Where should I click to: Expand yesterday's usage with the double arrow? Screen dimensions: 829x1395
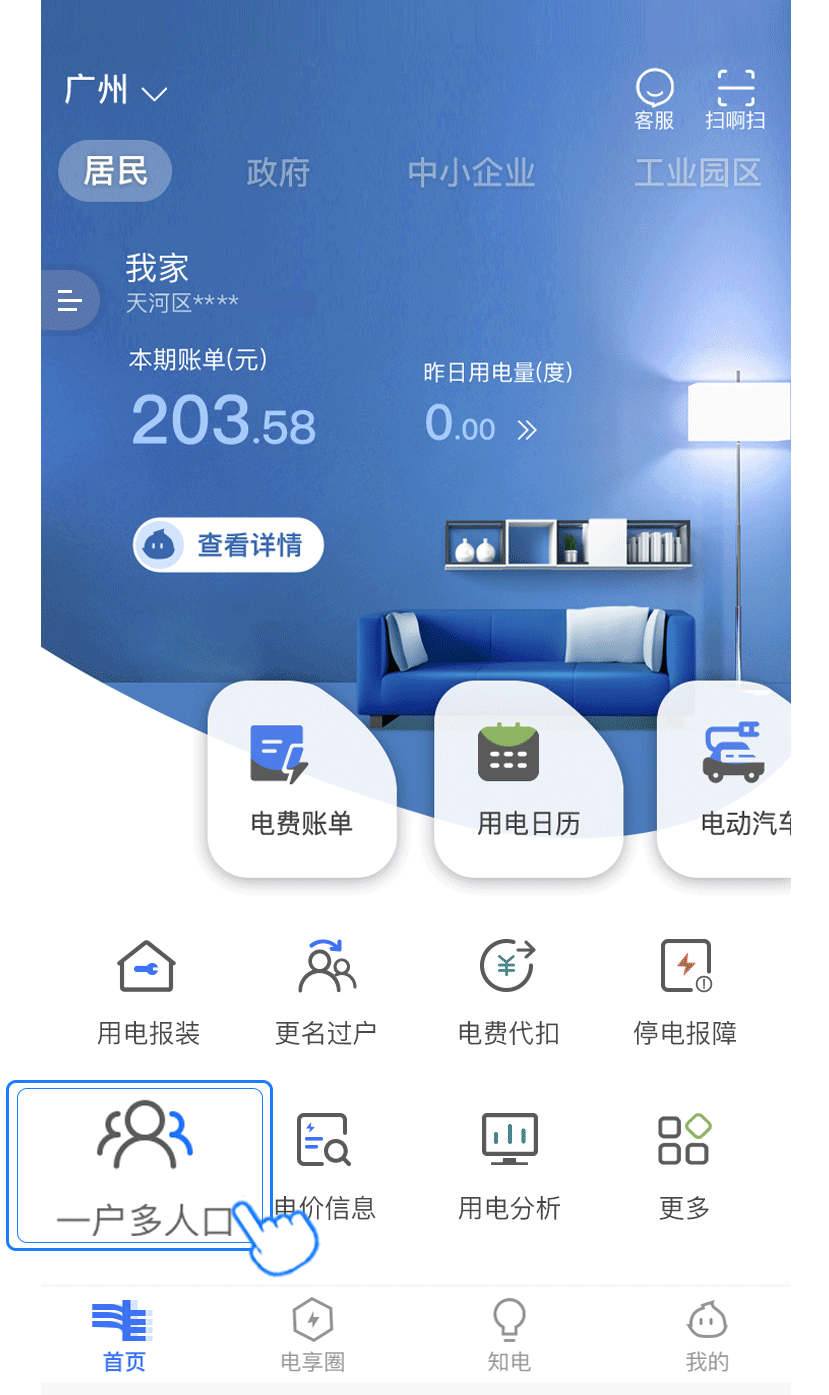click(527, 430)
